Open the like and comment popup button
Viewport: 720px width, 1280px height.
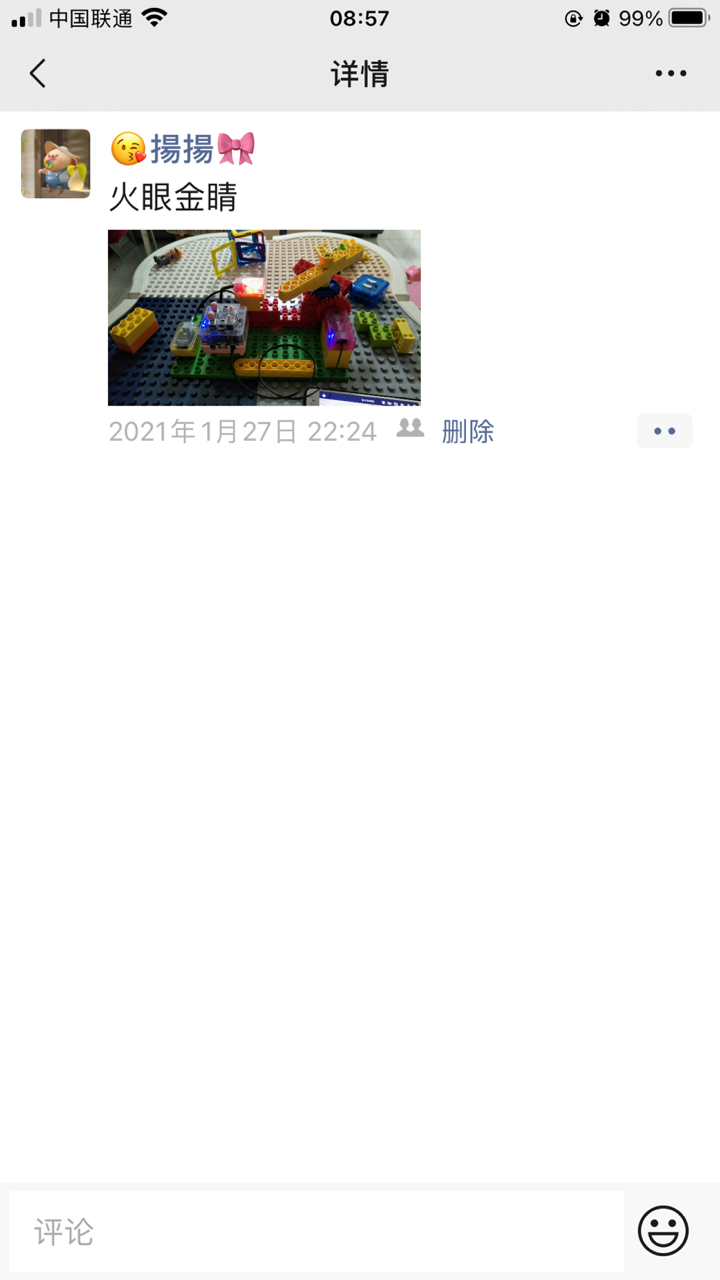(665, 431)
